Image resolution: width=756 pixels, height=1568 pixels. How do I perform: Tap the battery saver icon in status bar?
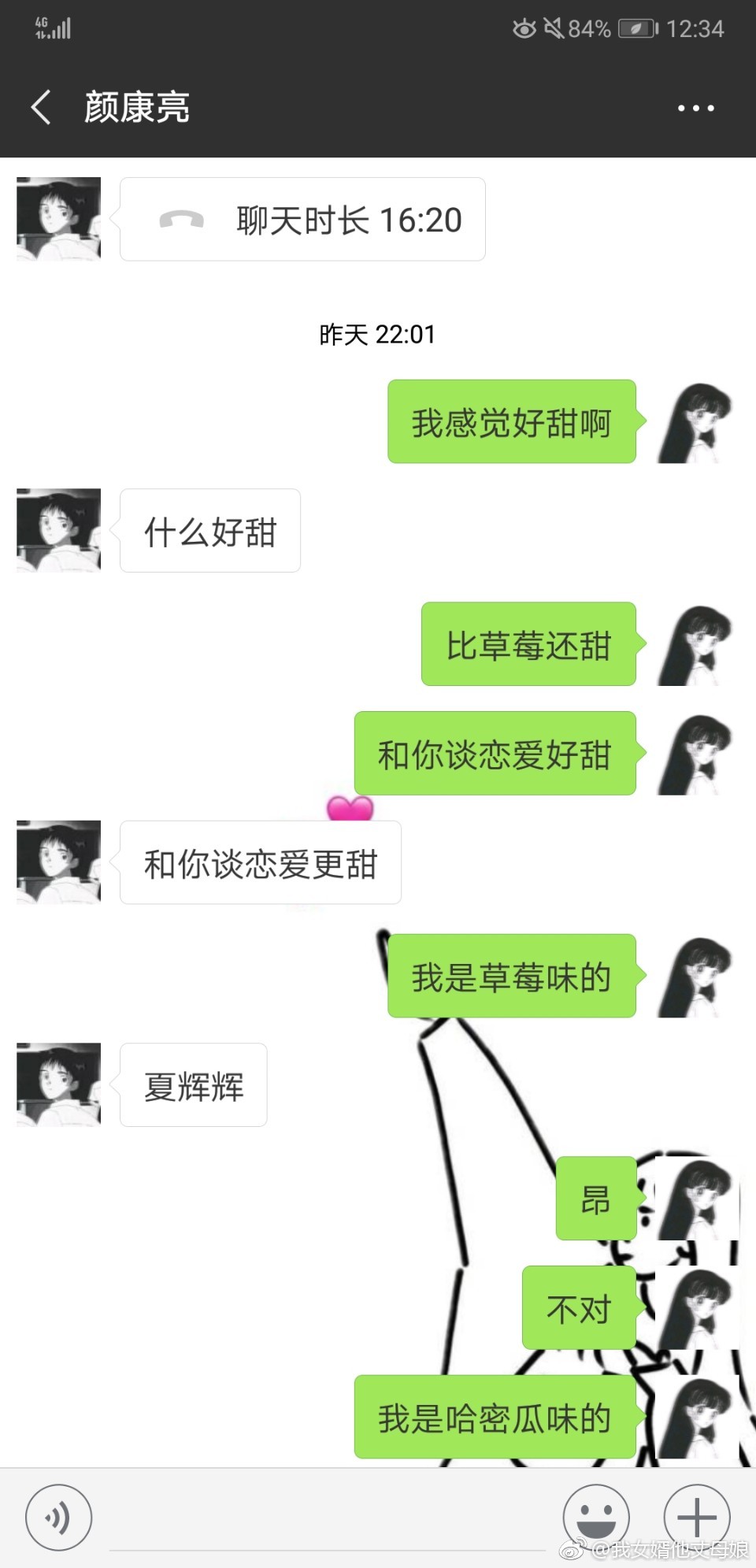[x=635, y=28]
